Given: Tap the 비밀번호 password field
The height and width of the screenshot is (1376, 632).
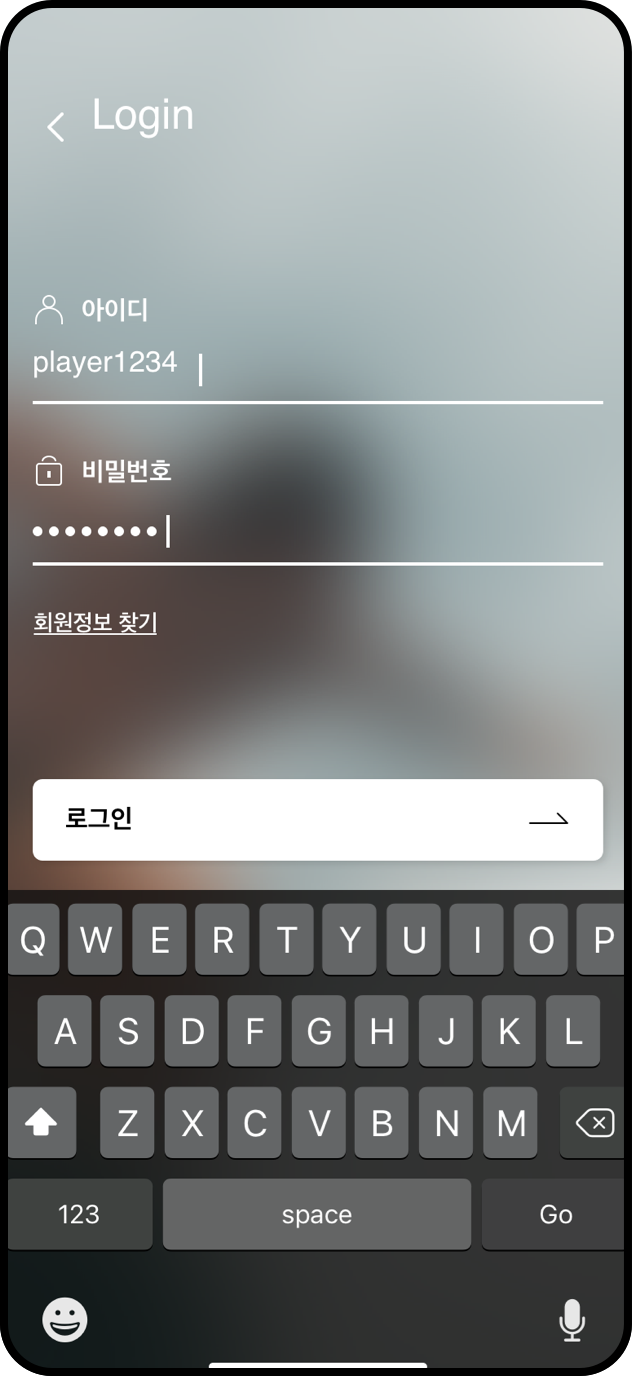Looking at the screenshot, I should click(x=316, y=531).
